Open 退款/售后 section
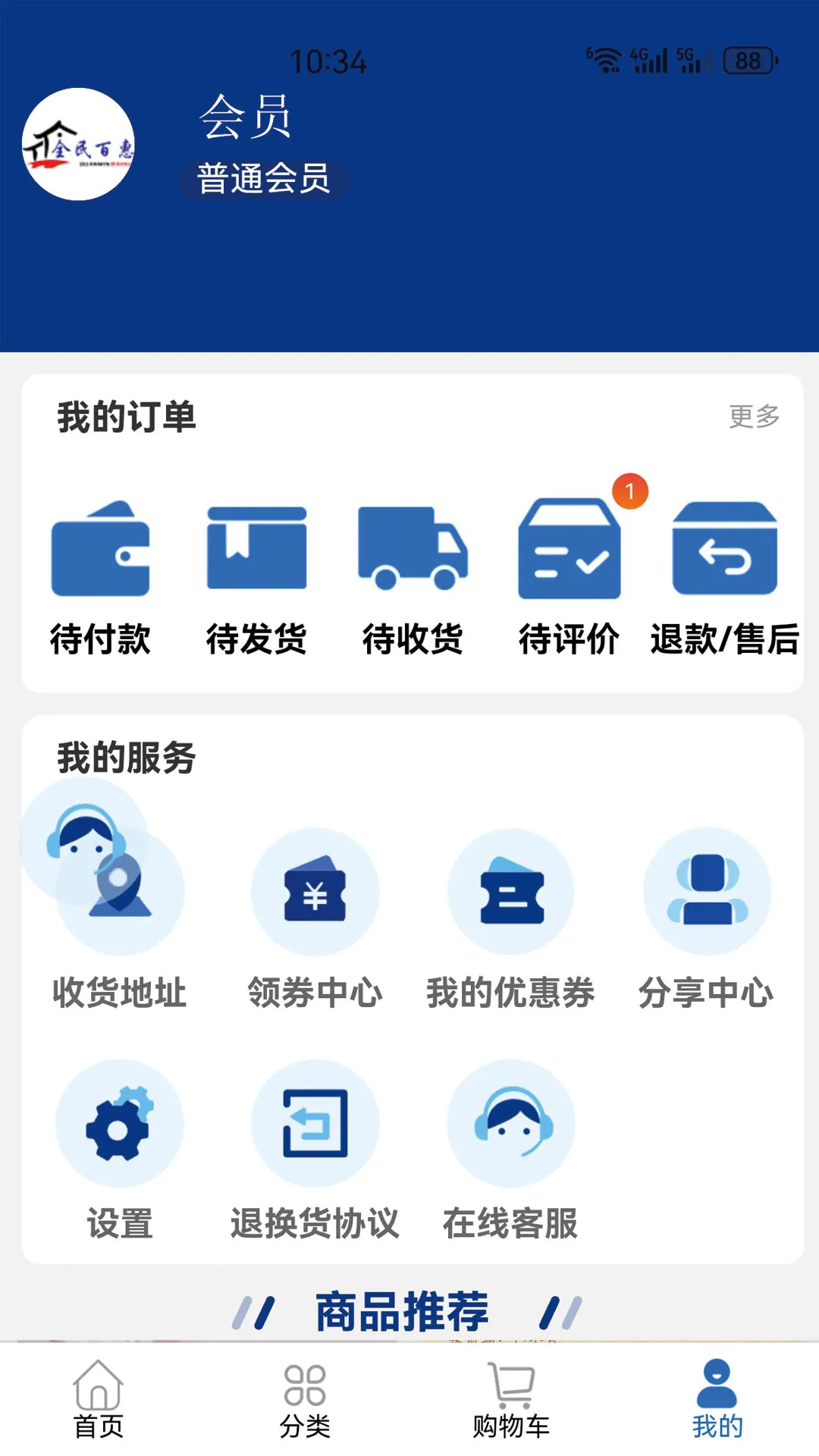This screenshot has height=1456, width=819. coord(725,578)
